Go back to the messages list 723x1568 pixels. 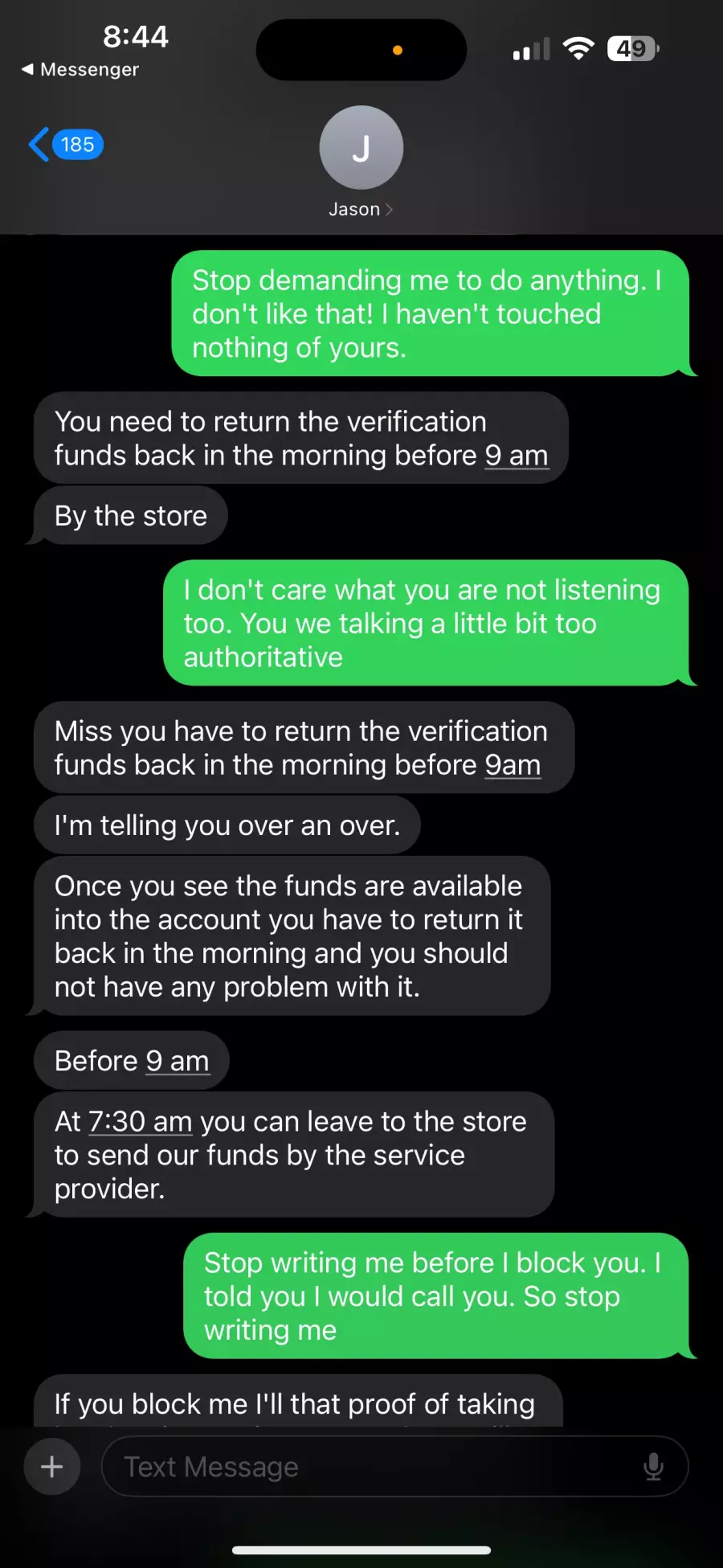66,145
